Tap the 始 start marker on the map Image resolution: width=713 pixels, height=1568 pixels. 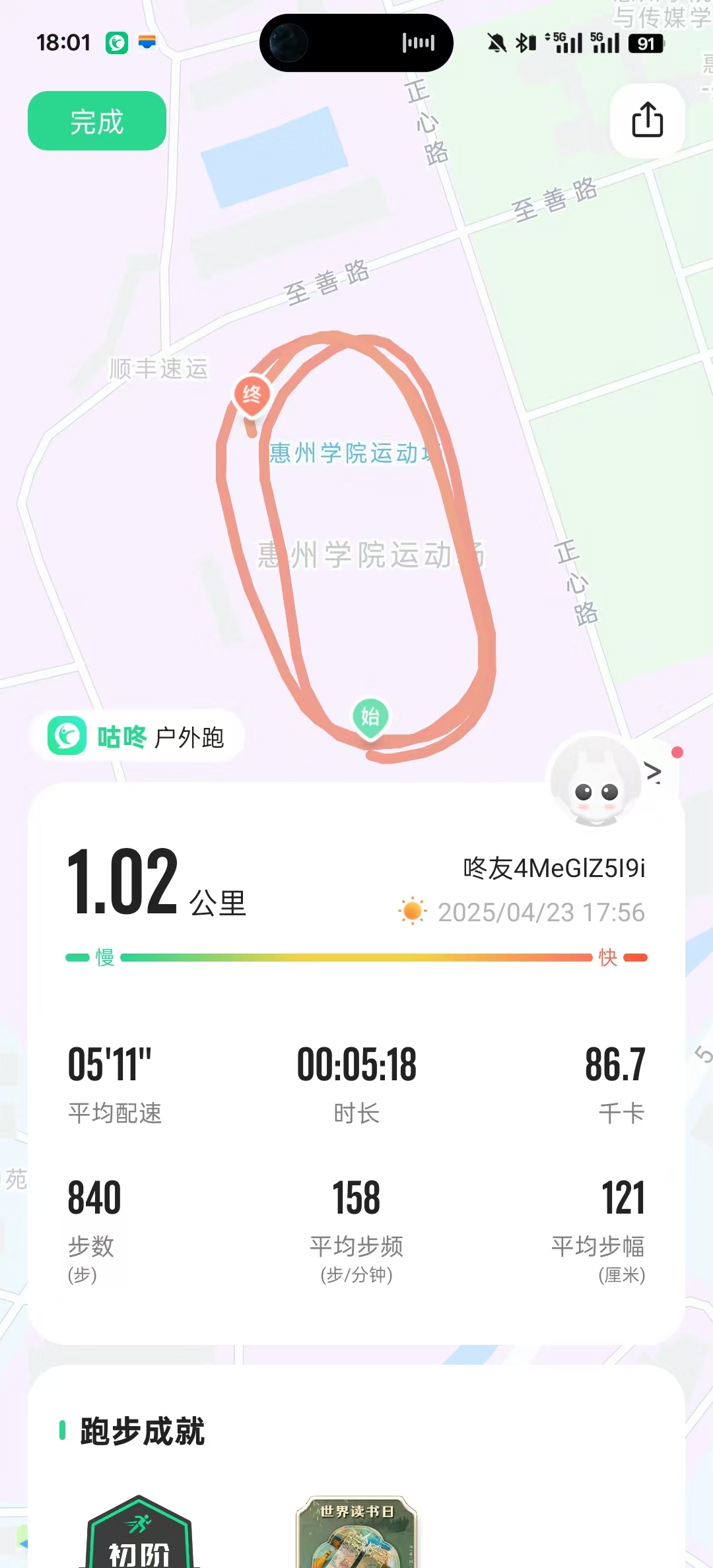point(370,718)
